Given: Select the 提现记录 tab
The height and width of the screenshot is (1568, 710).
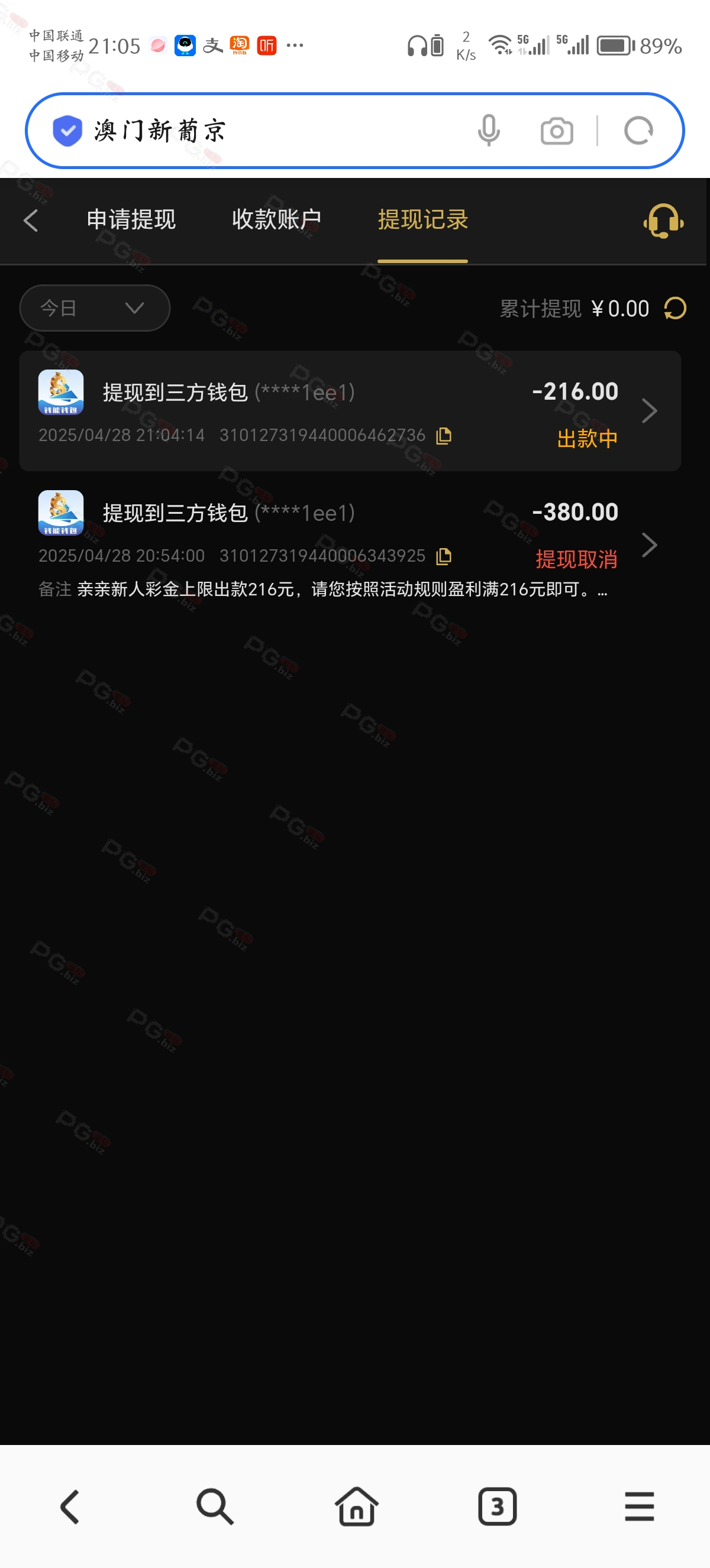Looking at the screenshot, I should pos(422,220).
